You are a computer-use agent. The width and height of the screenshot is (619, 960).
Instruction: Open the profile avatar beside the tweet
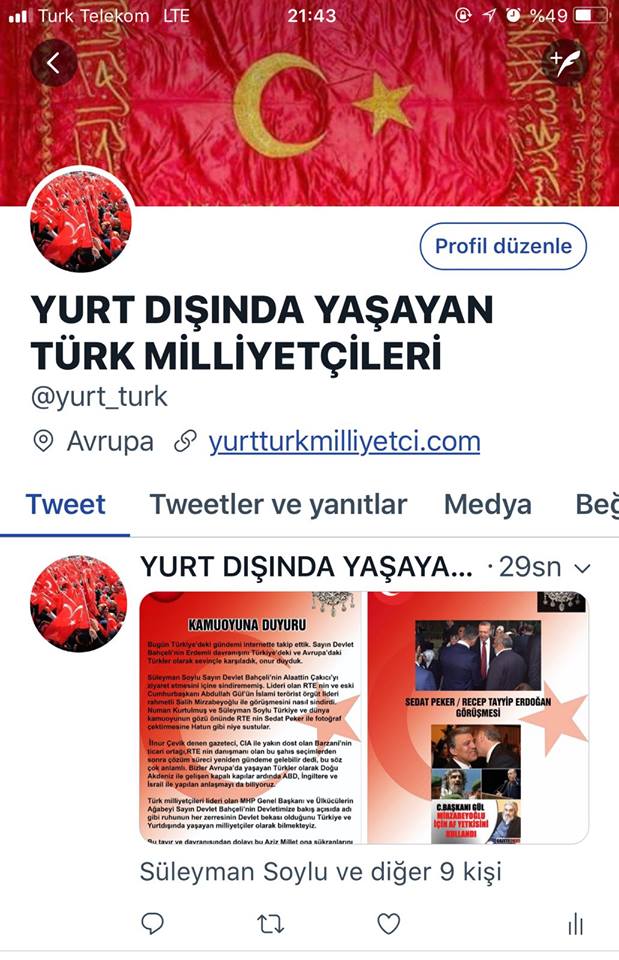[79, 603]
